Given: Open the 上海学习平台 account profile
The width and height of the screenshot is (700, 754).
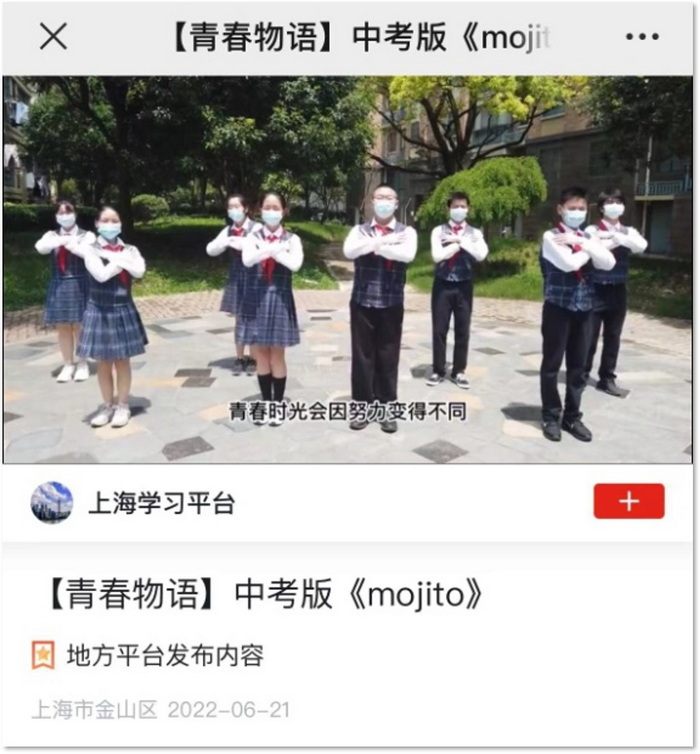Looking at the screenshot, I should tap(160, 503).
